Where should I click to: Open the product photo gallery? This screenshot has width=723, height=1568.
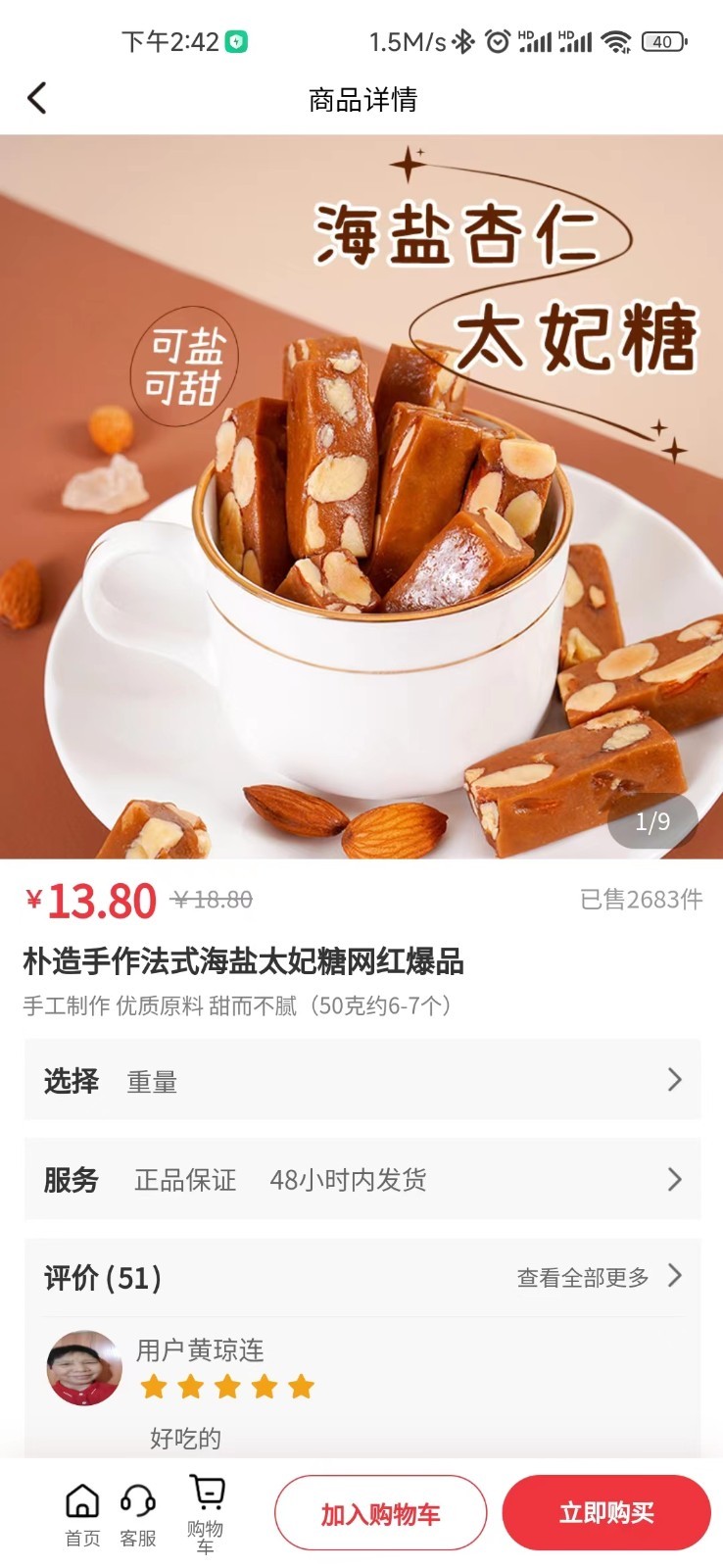click(361, 496)
